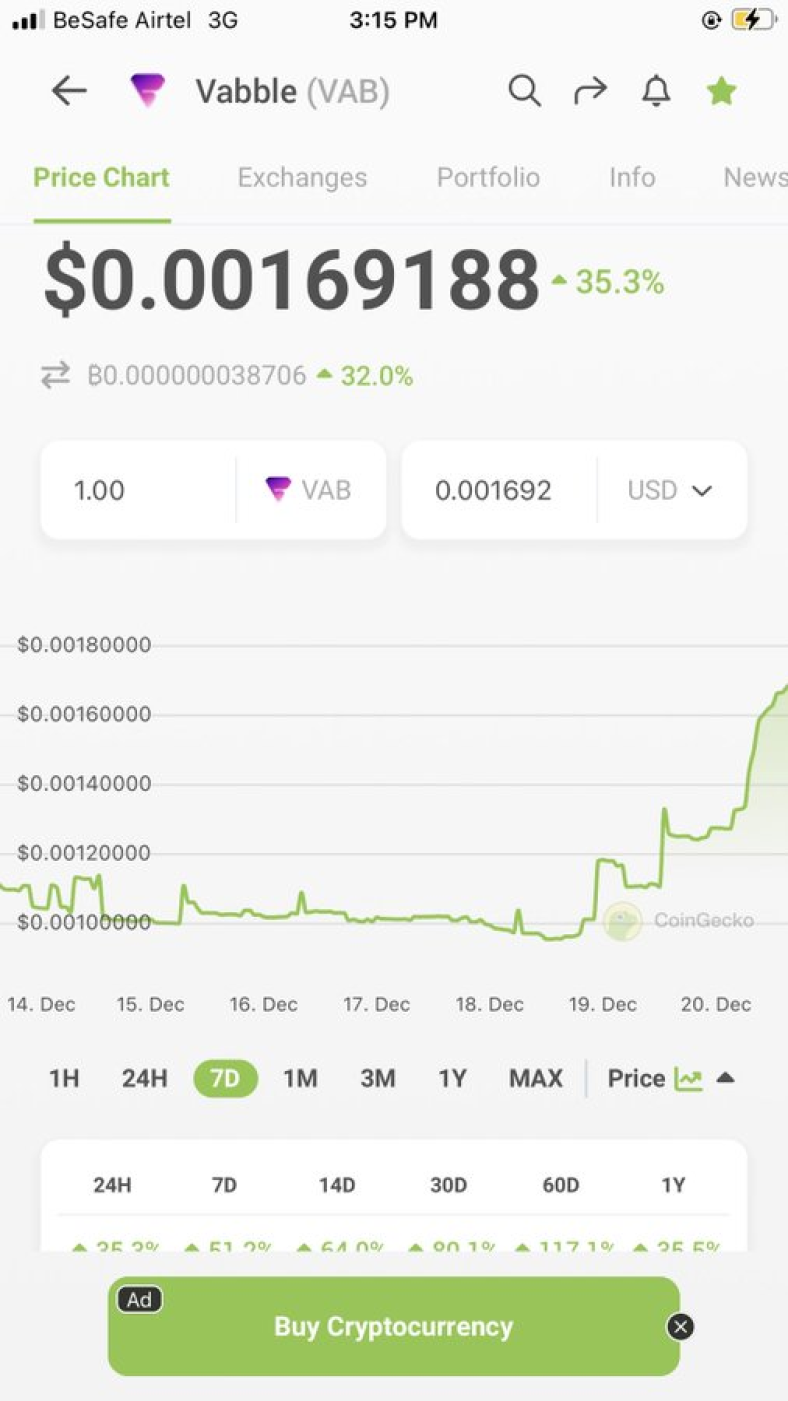
Task: Switch to the Exchanges tab
Action: [x=301, y=177]
